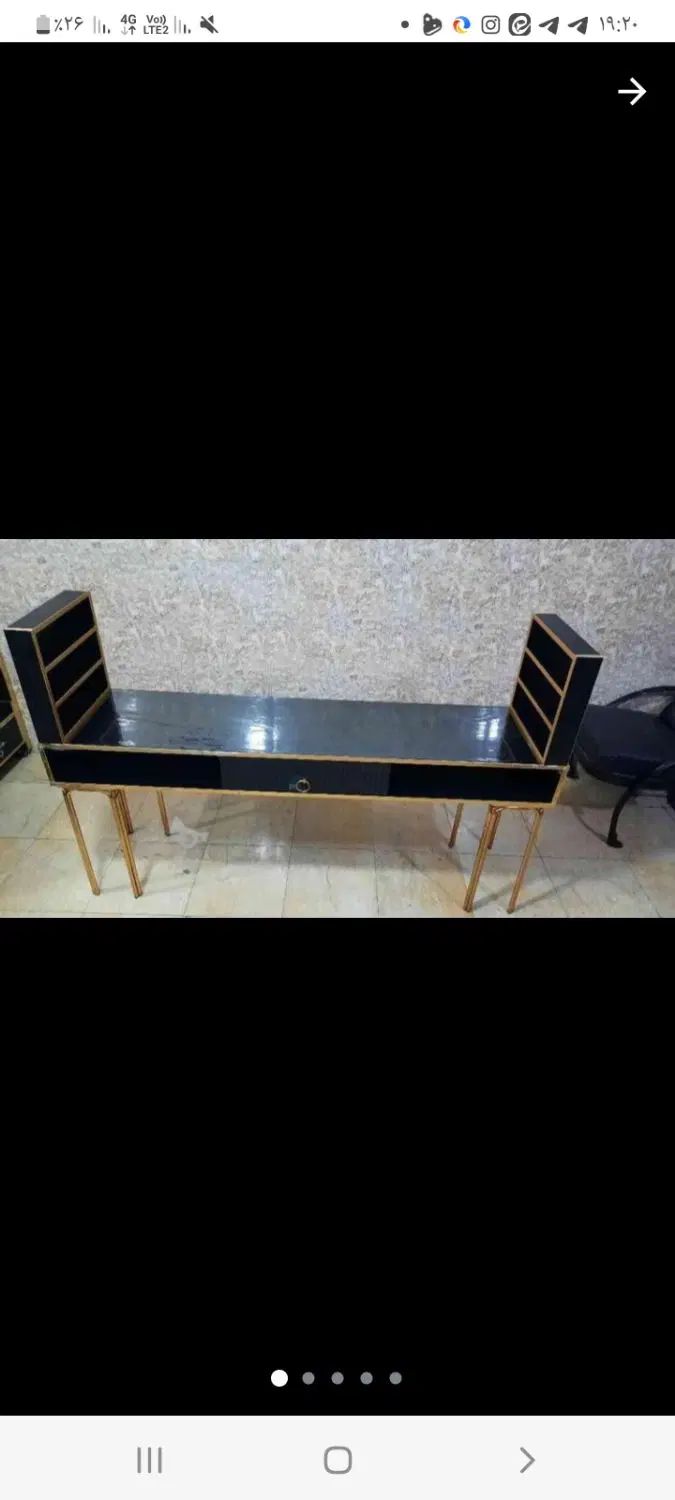Tap the system back button
Image resolution: width=675 pixels, height=1500 pixels.
pos(527,1460)
